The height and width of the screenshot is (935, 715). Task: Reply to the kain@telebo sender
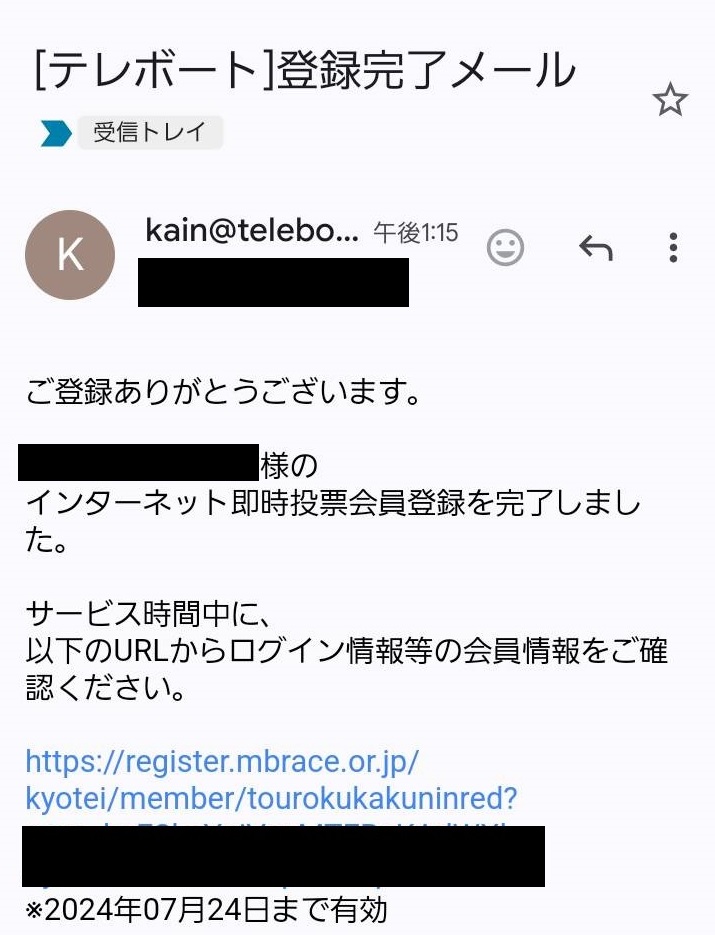pyautogui.click(x=595, y=247)
